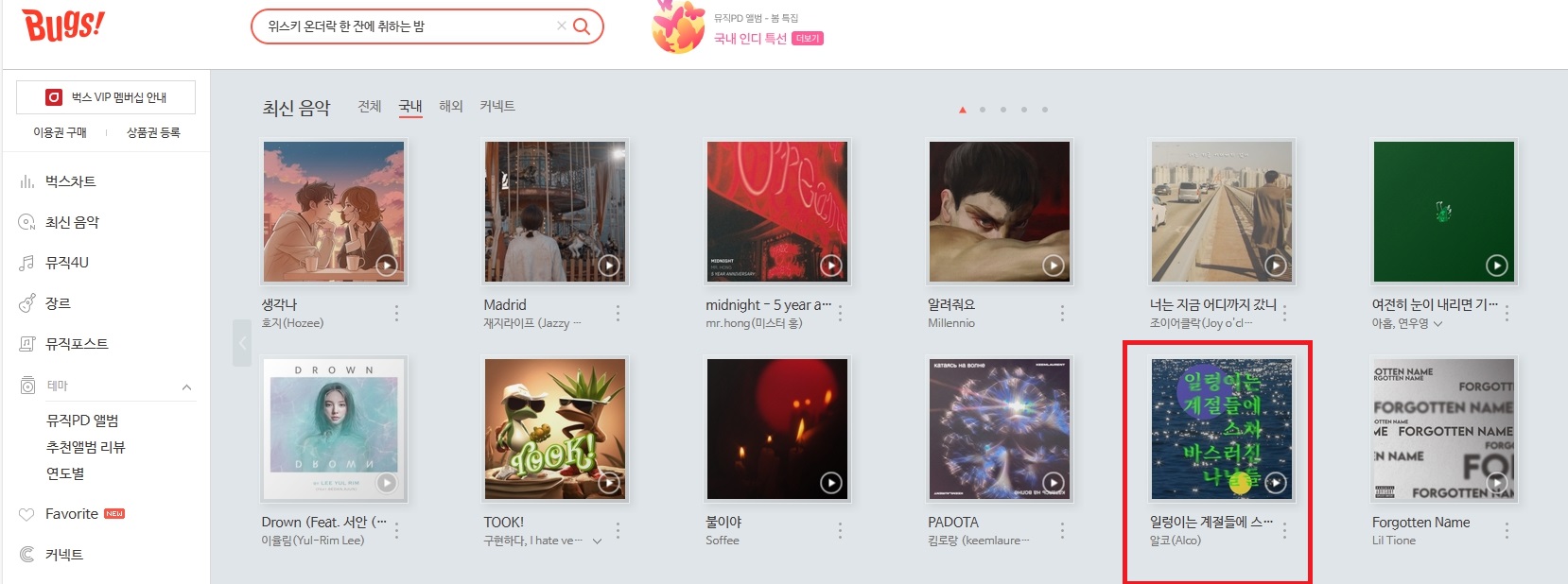Open the 벅스 VIP 멤버십 안내 button

106,97
